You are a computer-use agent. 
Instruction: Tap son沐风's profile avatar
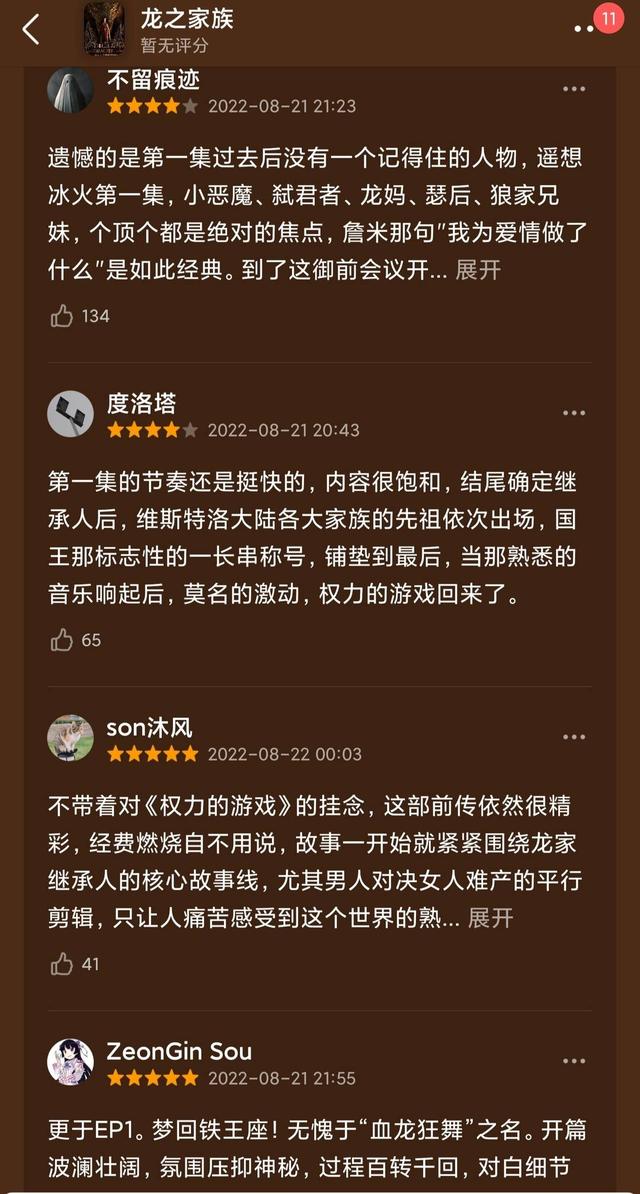[70, 738]
